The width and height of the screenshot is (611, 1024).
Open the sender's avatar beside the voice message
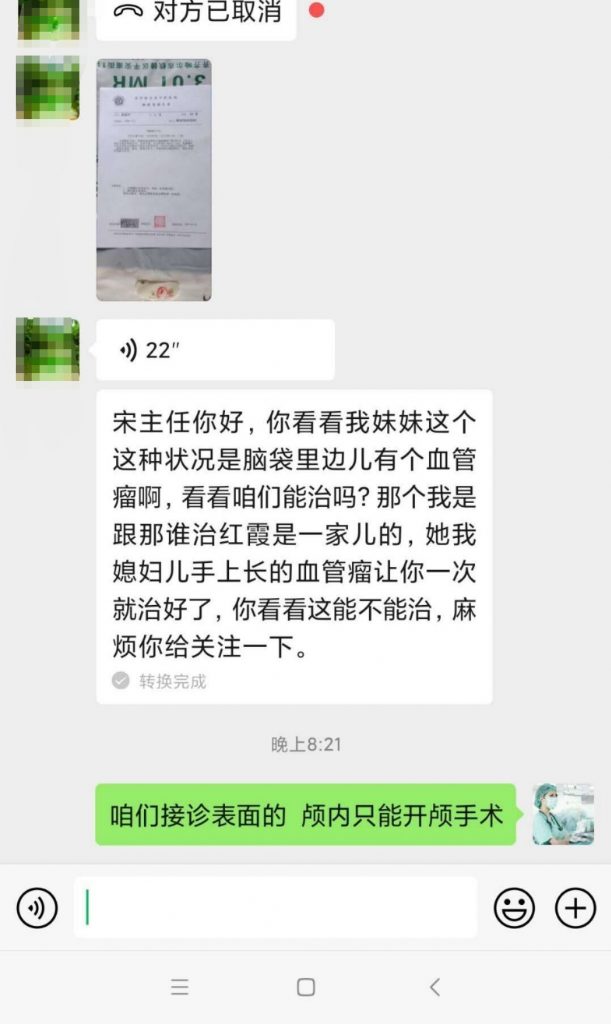(47, 349)
